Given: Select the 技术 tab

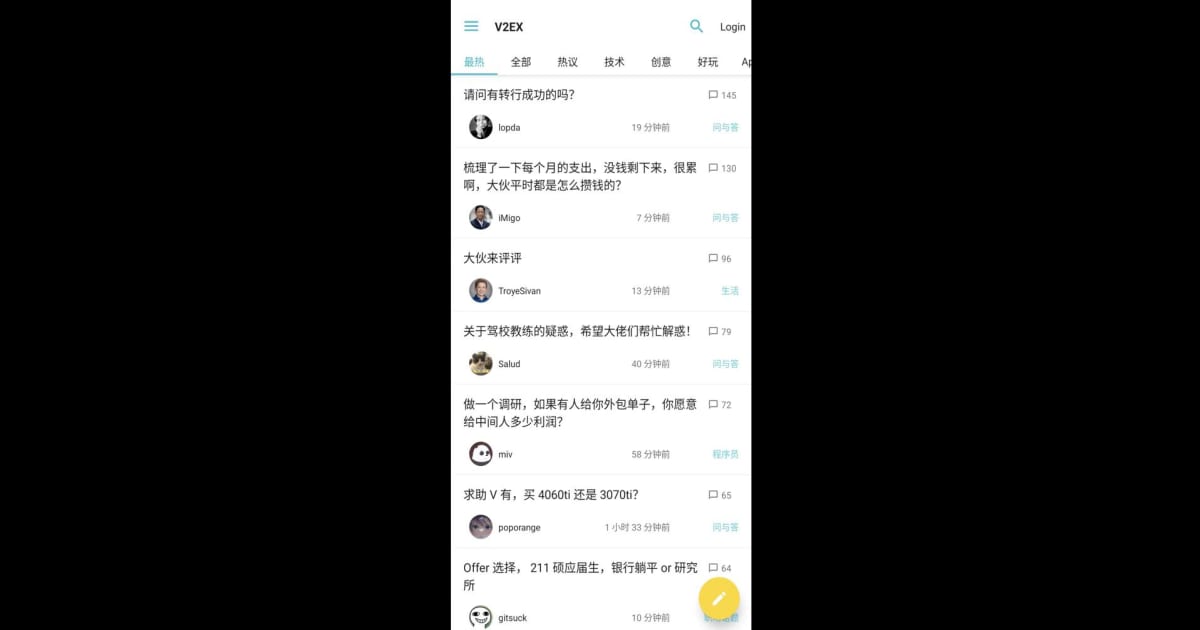Looking at the screenshot, I should [614, 62].
